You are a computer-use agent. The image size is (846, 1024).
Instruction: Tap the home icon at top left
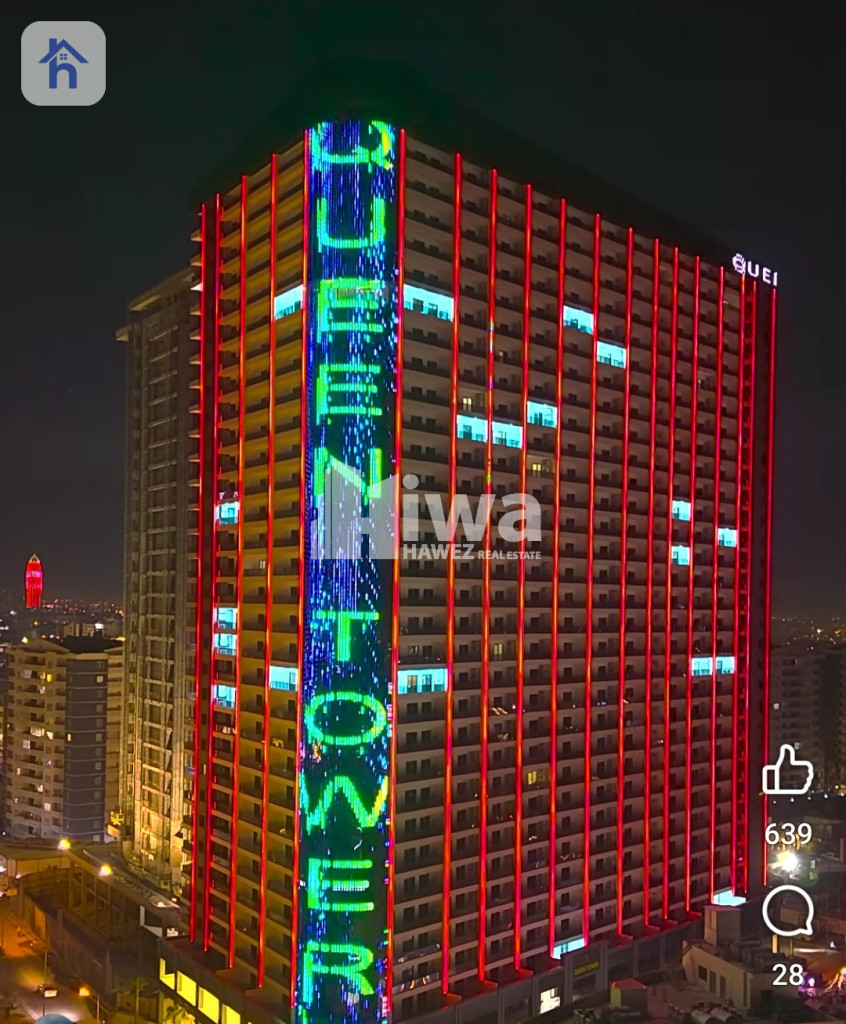[63, 63]
